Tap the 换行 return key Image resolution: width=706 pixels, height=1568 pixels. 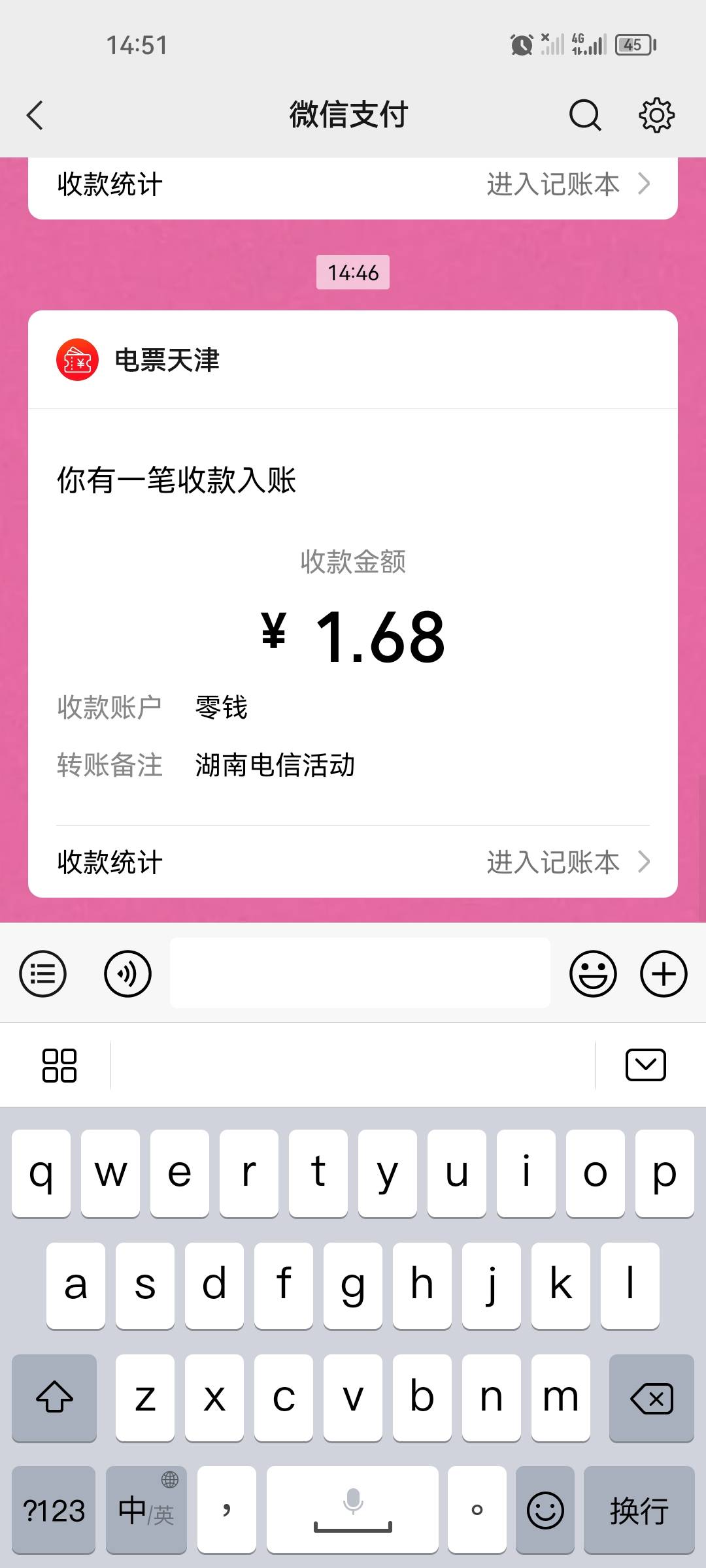(639, 1510)
